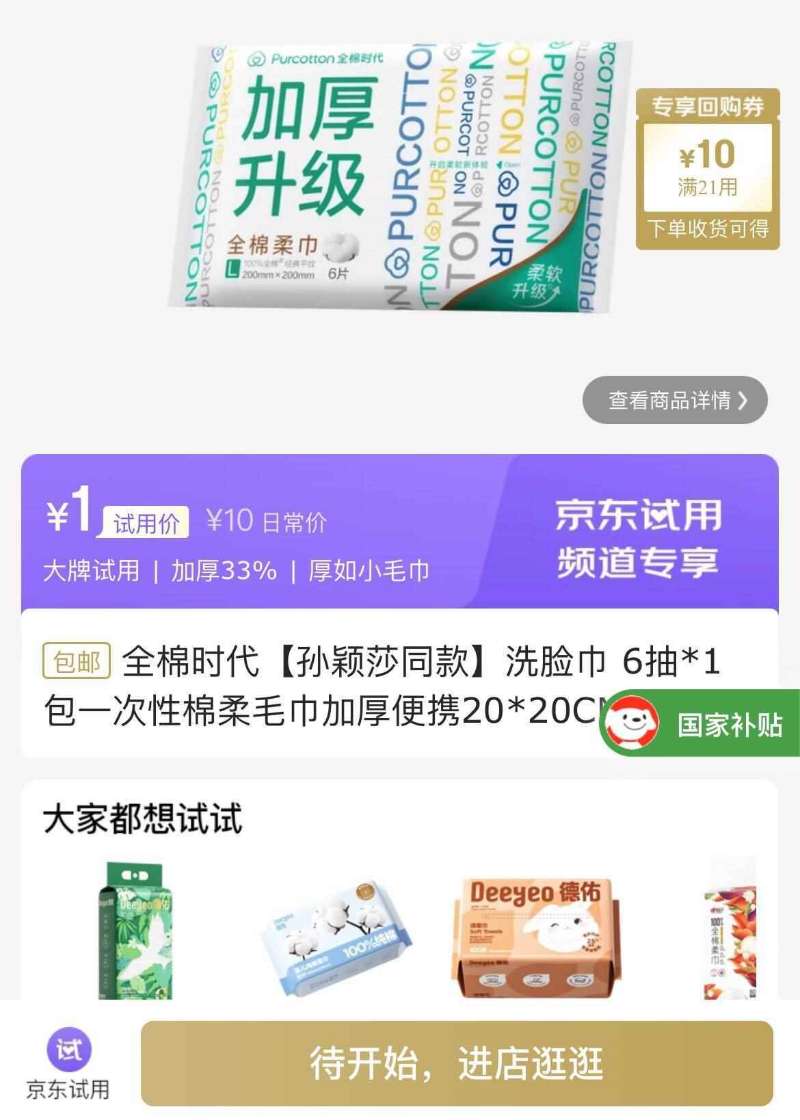Click the 柔软升级 badge on product image

pyautogui.click(x=538, y=280)
